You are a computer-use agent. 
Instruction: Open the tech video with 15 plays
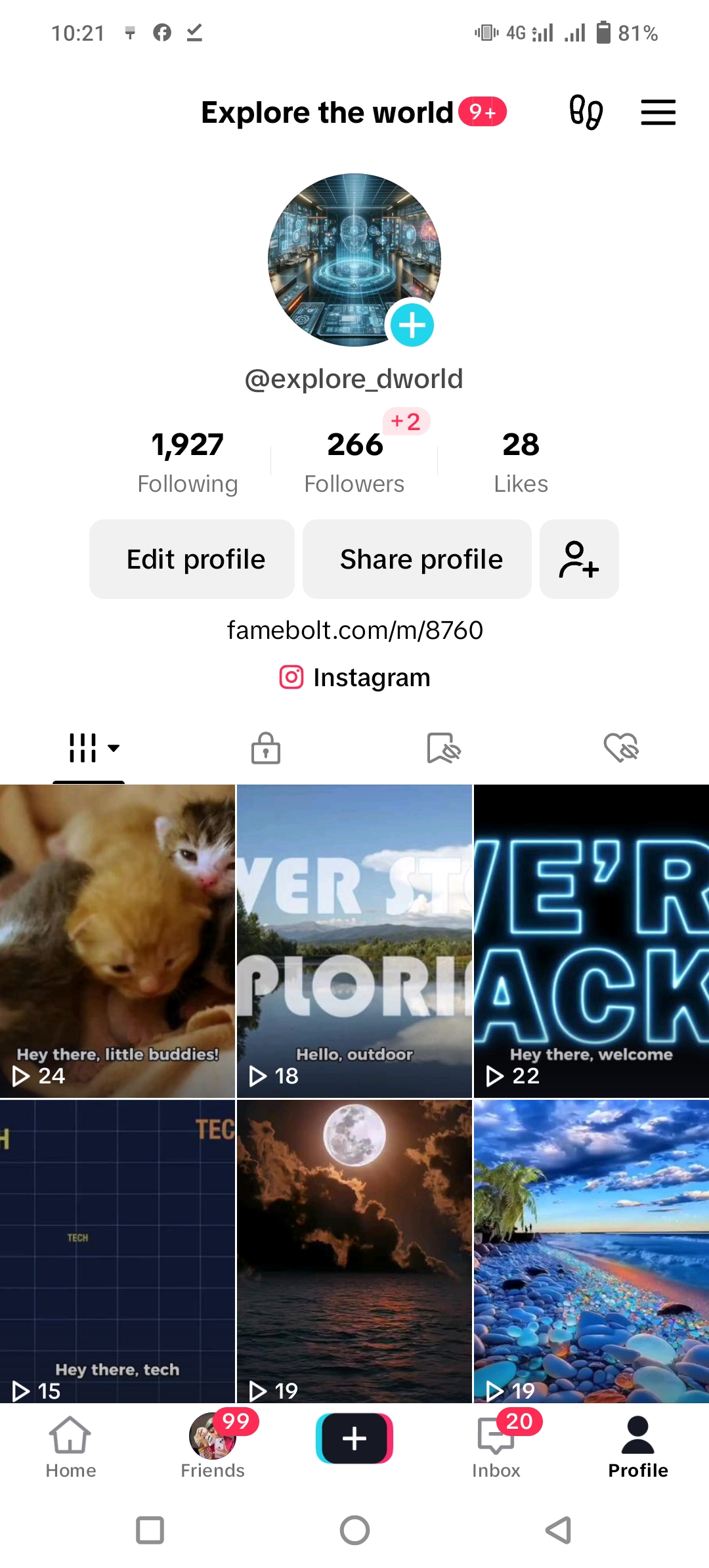pos(118,1251)
